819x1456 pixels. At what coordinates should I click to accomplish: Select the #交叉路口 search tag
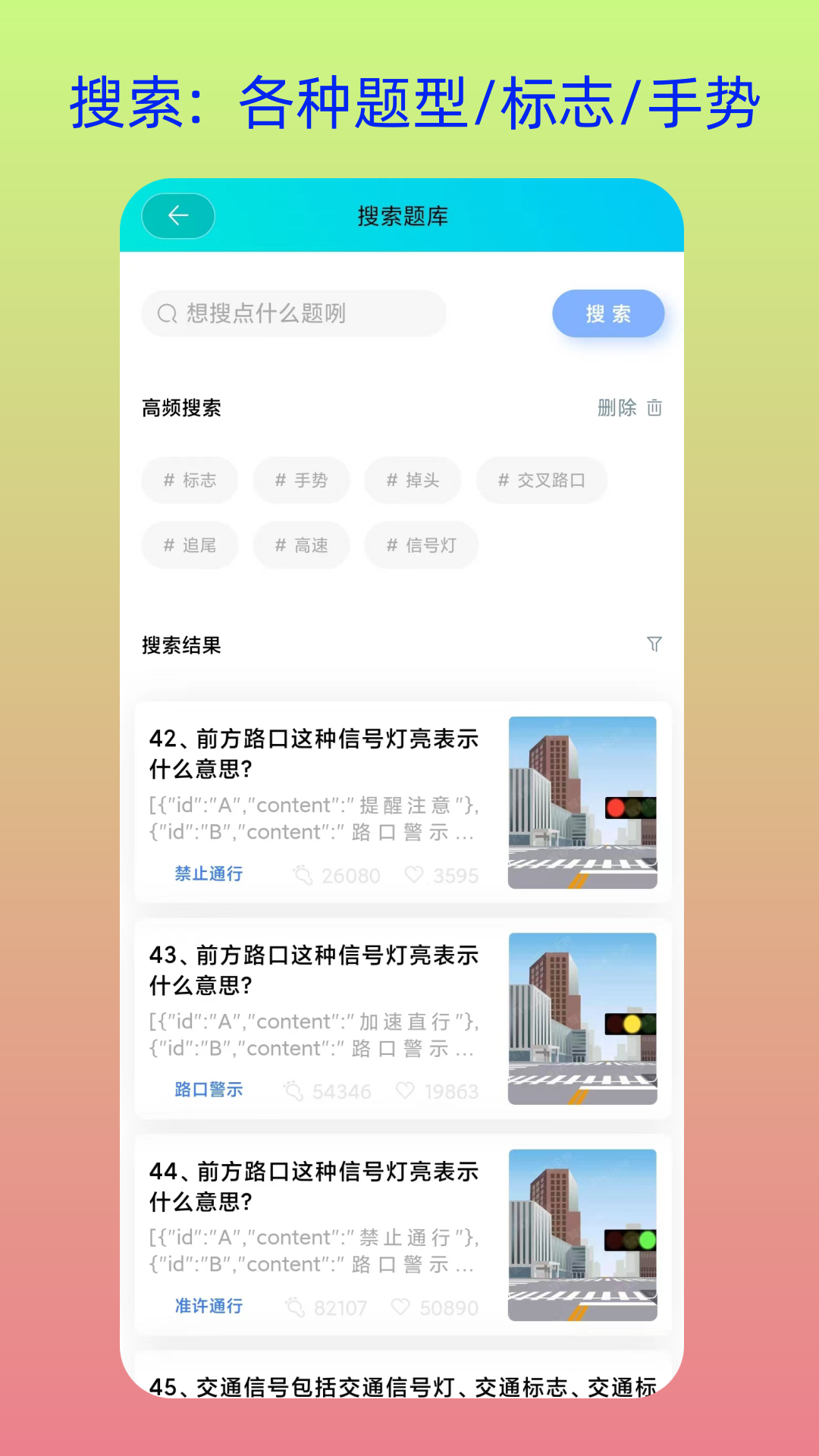541,480
